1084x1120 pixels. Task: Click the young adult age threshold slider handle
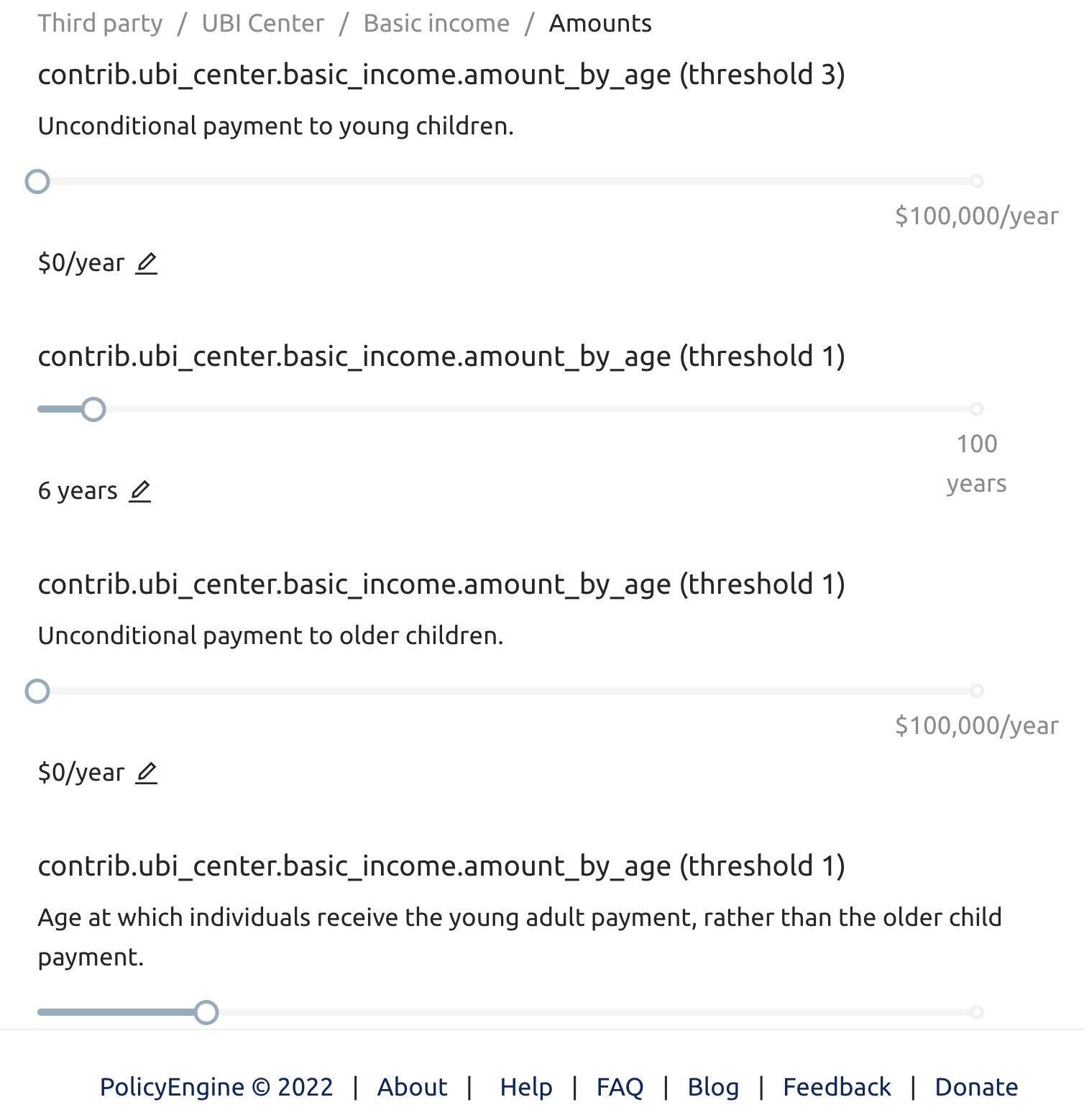click(208, 1012)
